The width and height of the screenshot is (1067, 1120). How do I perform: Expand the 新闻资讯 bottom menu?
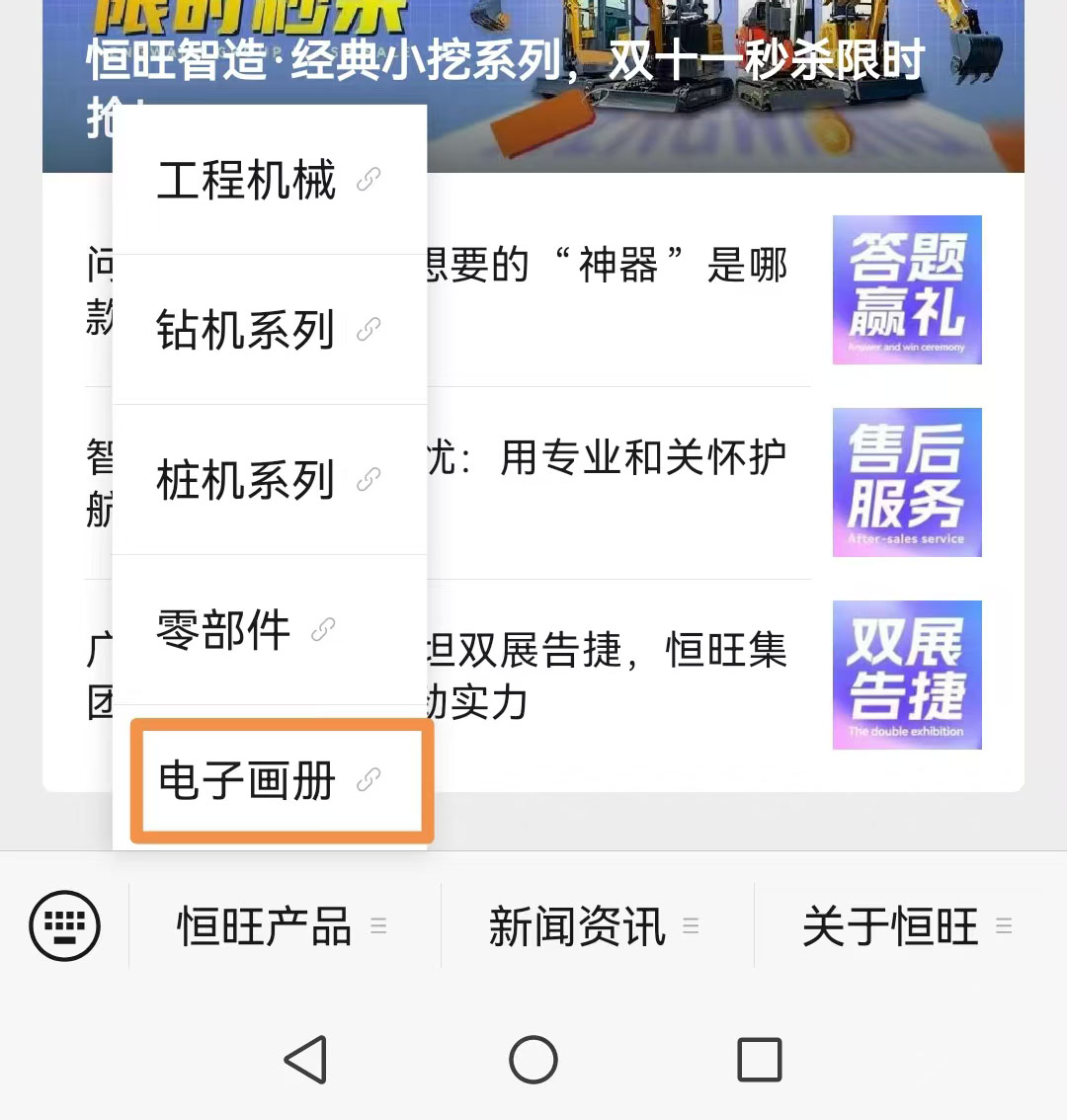point(594,926)
